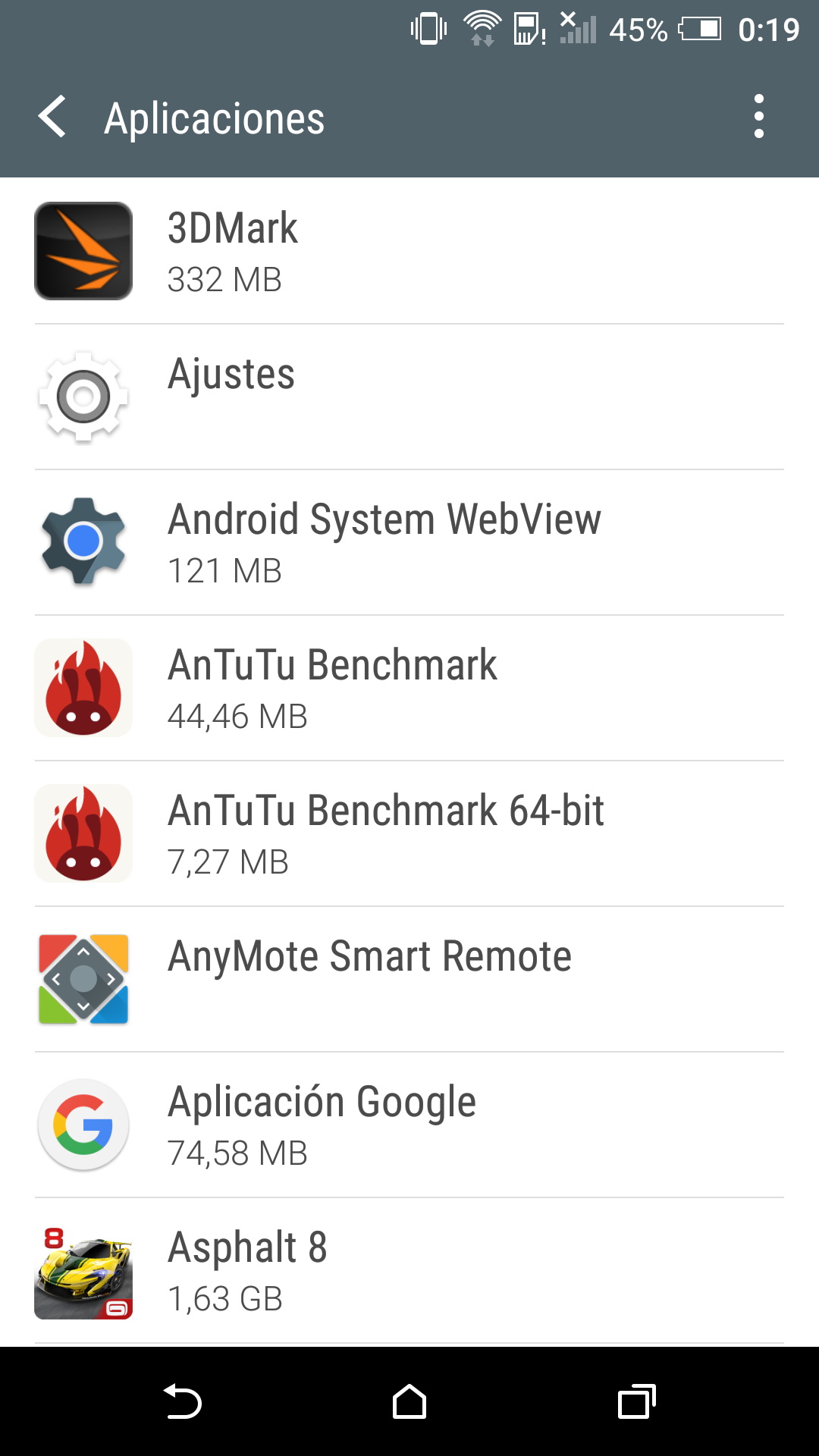Show recent apps from navigation bar
Image resolution: width=819 pixels, height=1456 pixels.
point(636,1401)
